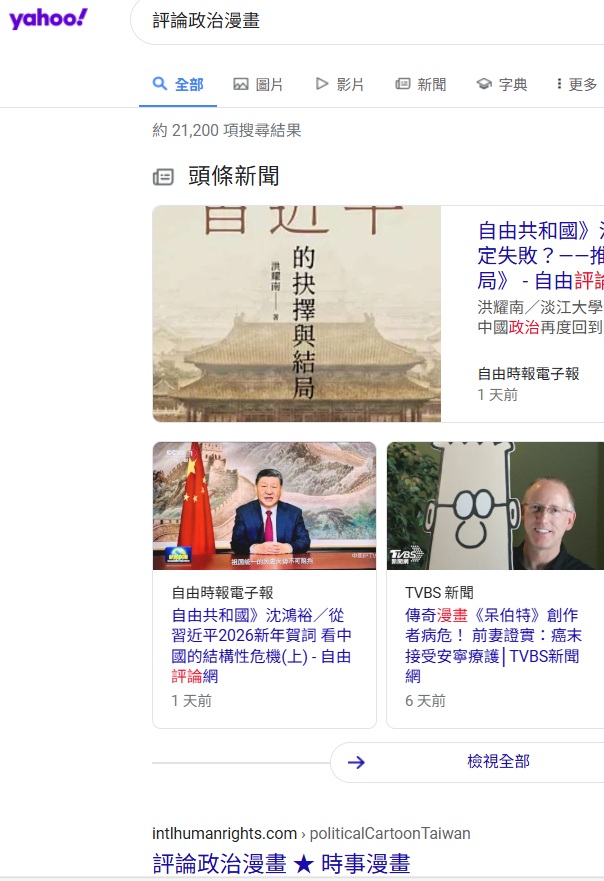This screenshot has width=604, height=881.
Task: Select the 全部 tab
Action: pyautogui.click(x=178, y=85)
